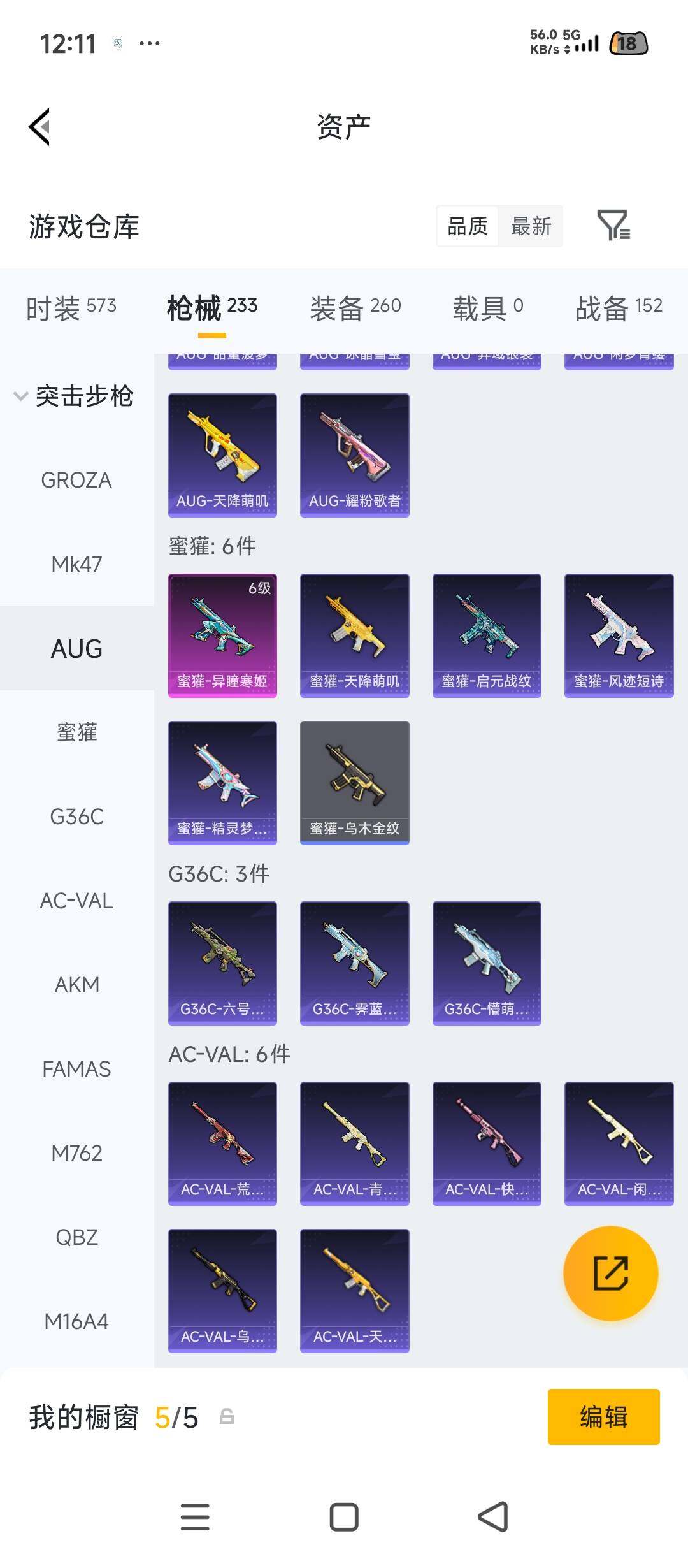The height and width of the screenshot is (1568, 688).
Task: Go to the system home screen
Action: pyautogui.click(x=344, y=1517)
